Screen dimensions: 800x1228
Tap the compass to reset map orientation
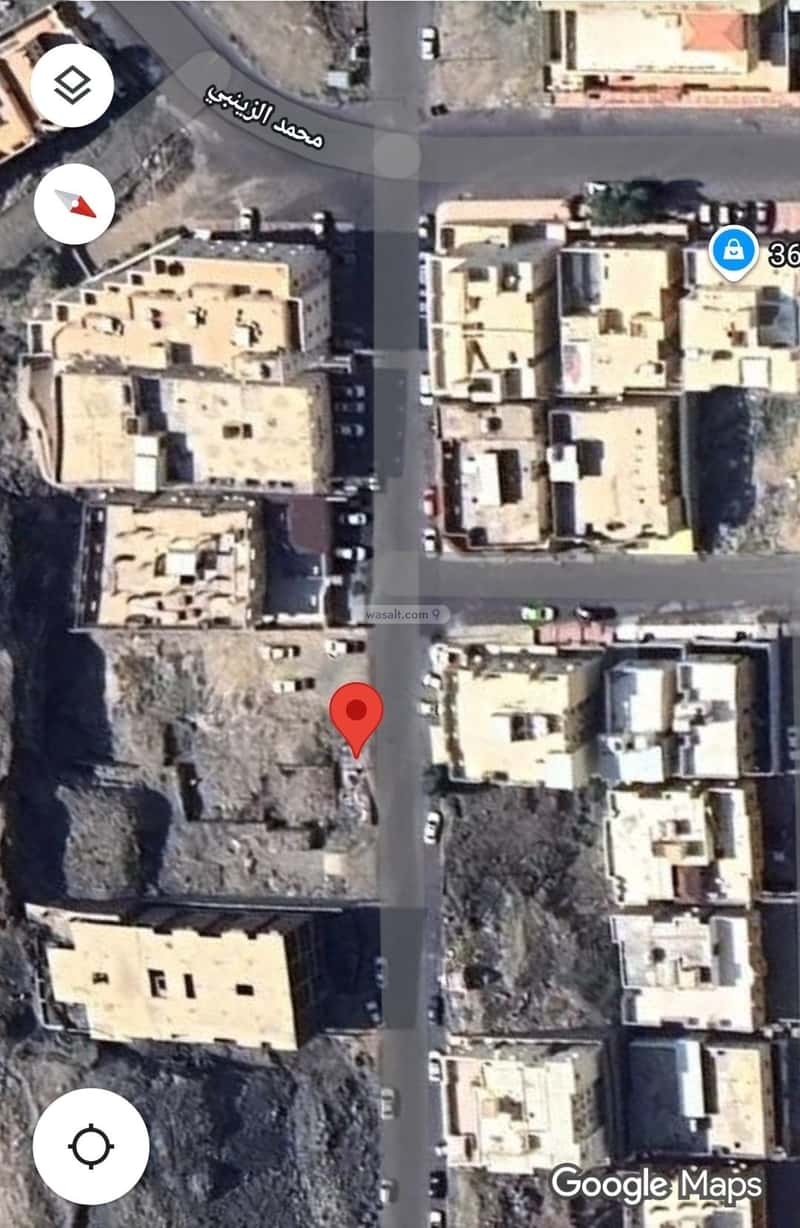74,203
